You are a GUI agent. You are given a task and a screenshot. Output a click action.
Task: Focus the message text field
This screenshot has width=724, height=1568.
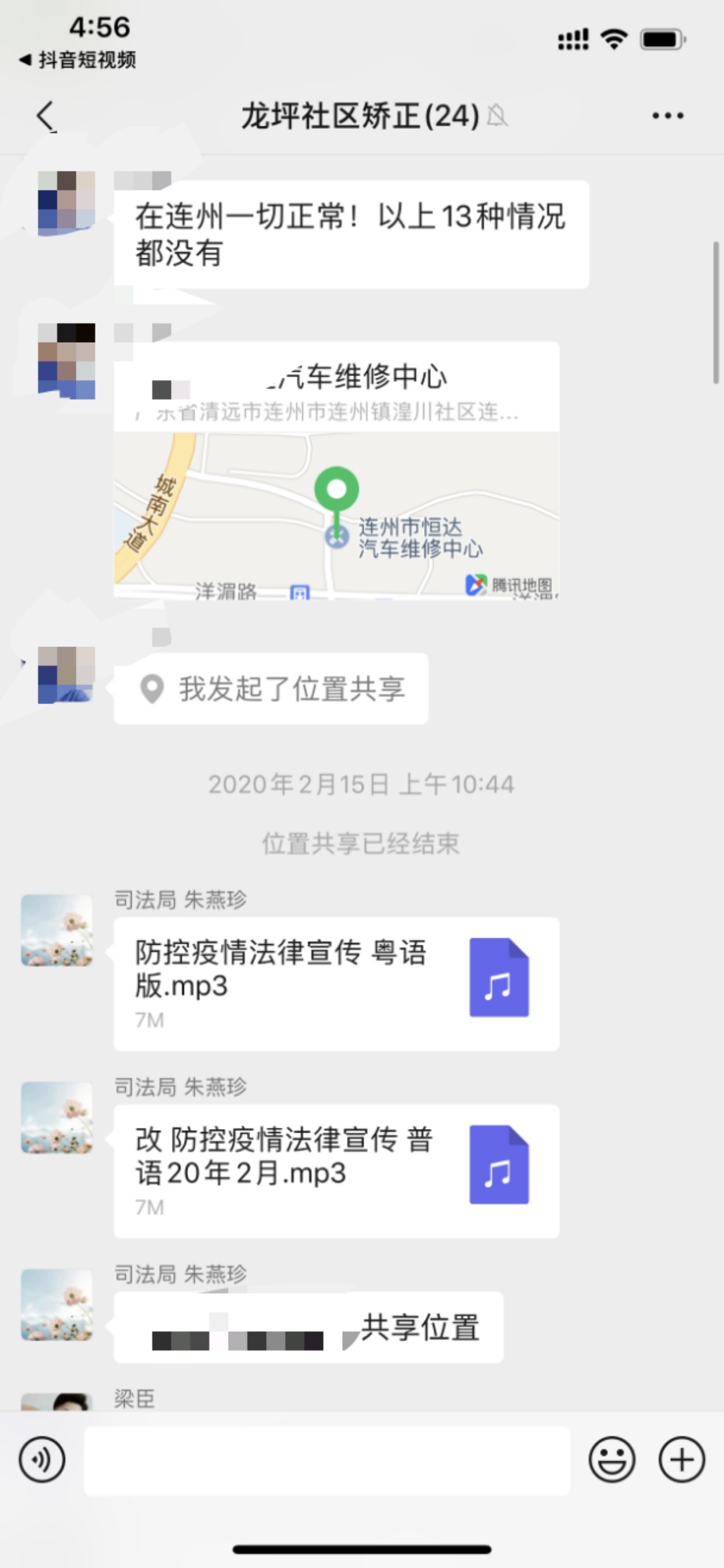click(326, 1460)
